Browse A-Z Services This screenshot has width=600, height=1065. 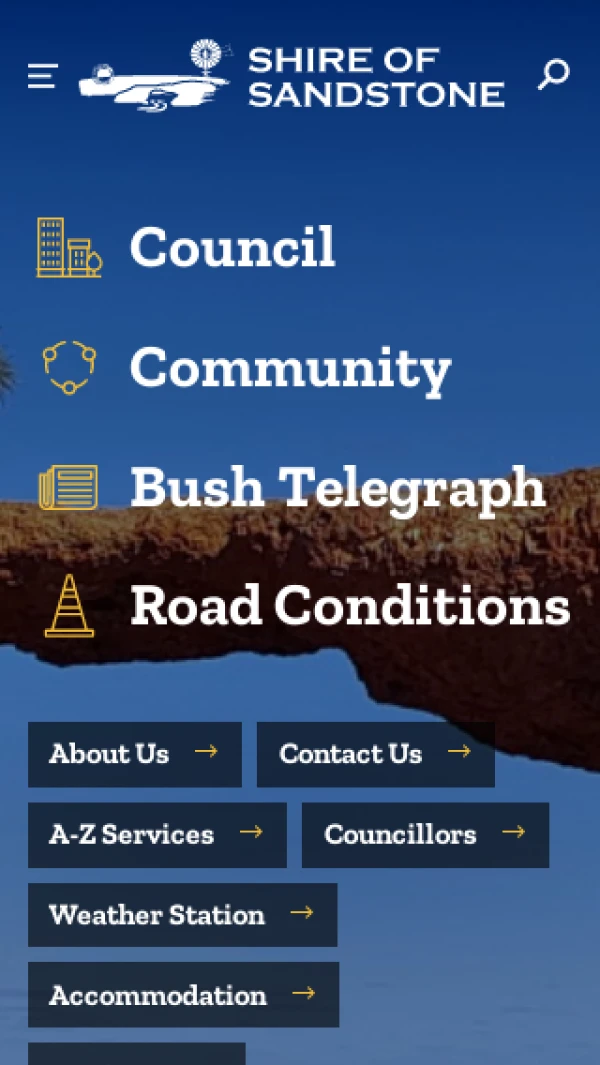coord(156,834)
